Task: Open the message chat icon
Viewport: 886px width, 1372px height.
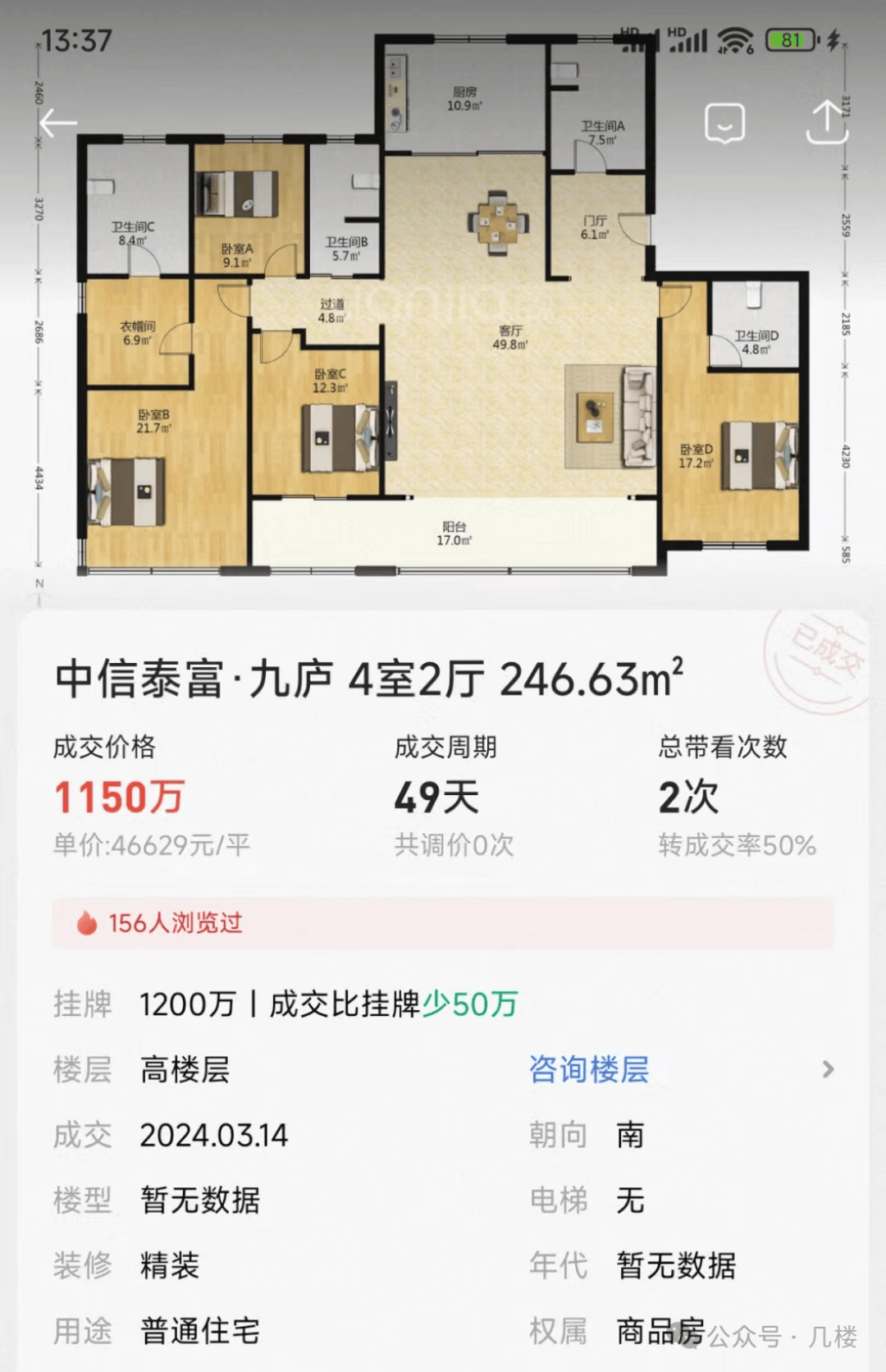Action: click(724, 124)
